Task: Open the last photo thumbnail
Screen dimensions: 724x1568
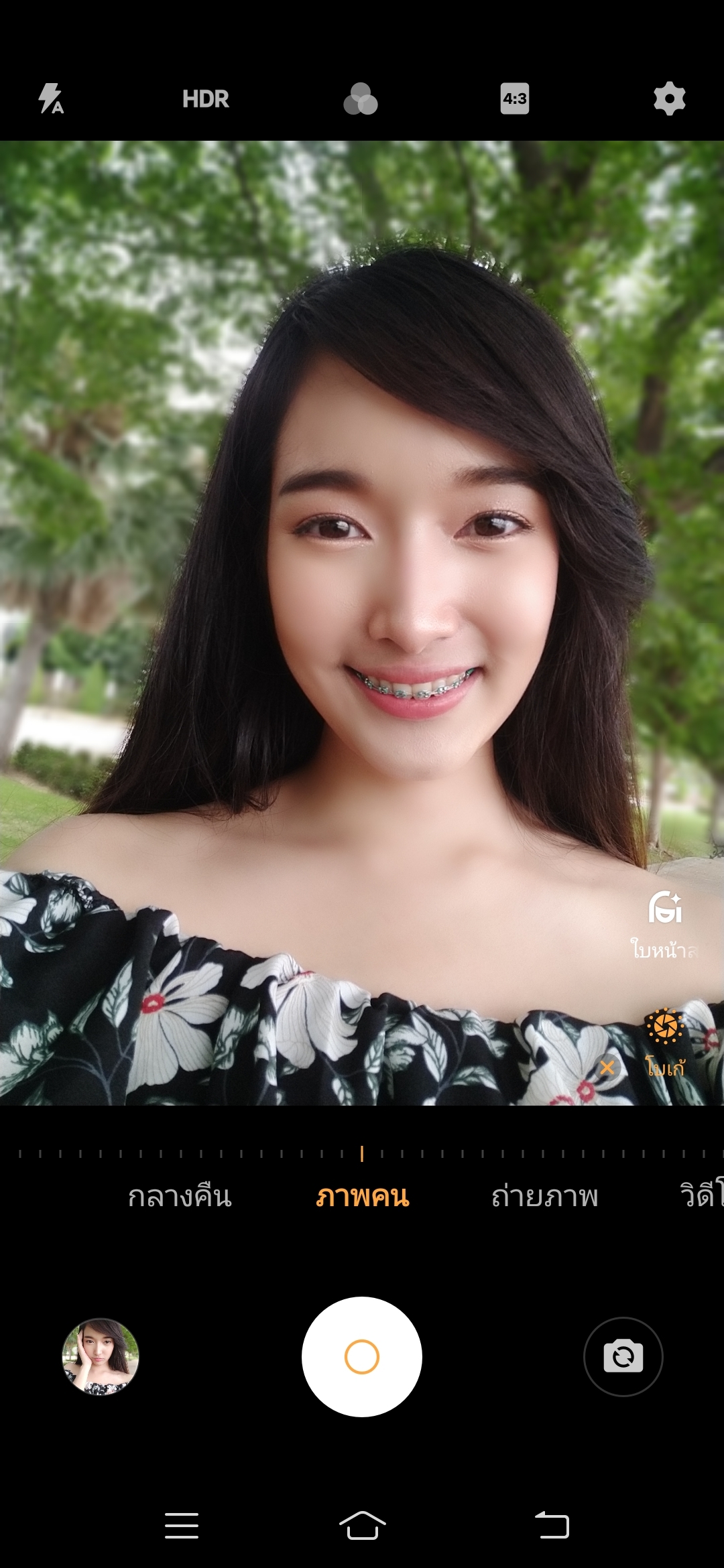Action: [101, 1357]
